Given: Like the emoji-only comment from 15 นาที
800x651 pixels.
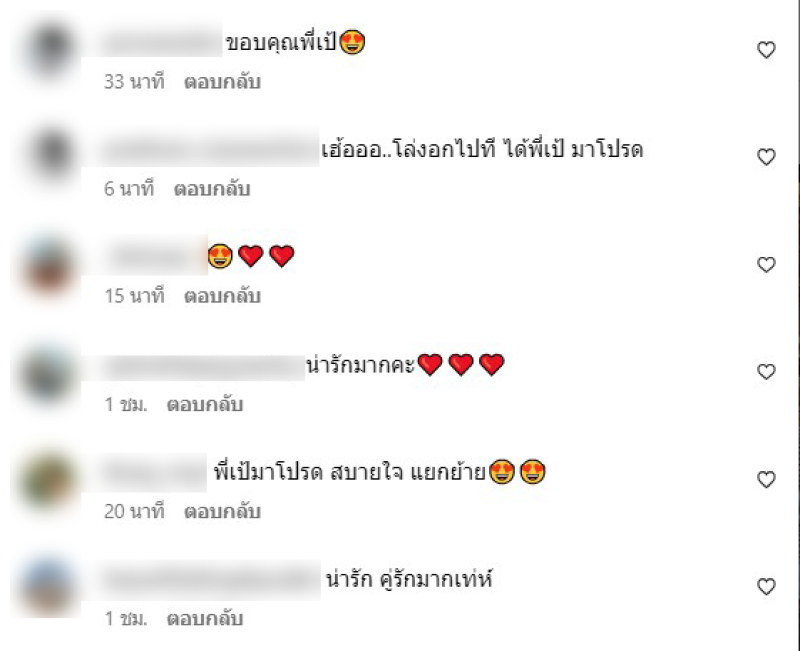Looking at the screenshot, I should (x=766, y=265).
